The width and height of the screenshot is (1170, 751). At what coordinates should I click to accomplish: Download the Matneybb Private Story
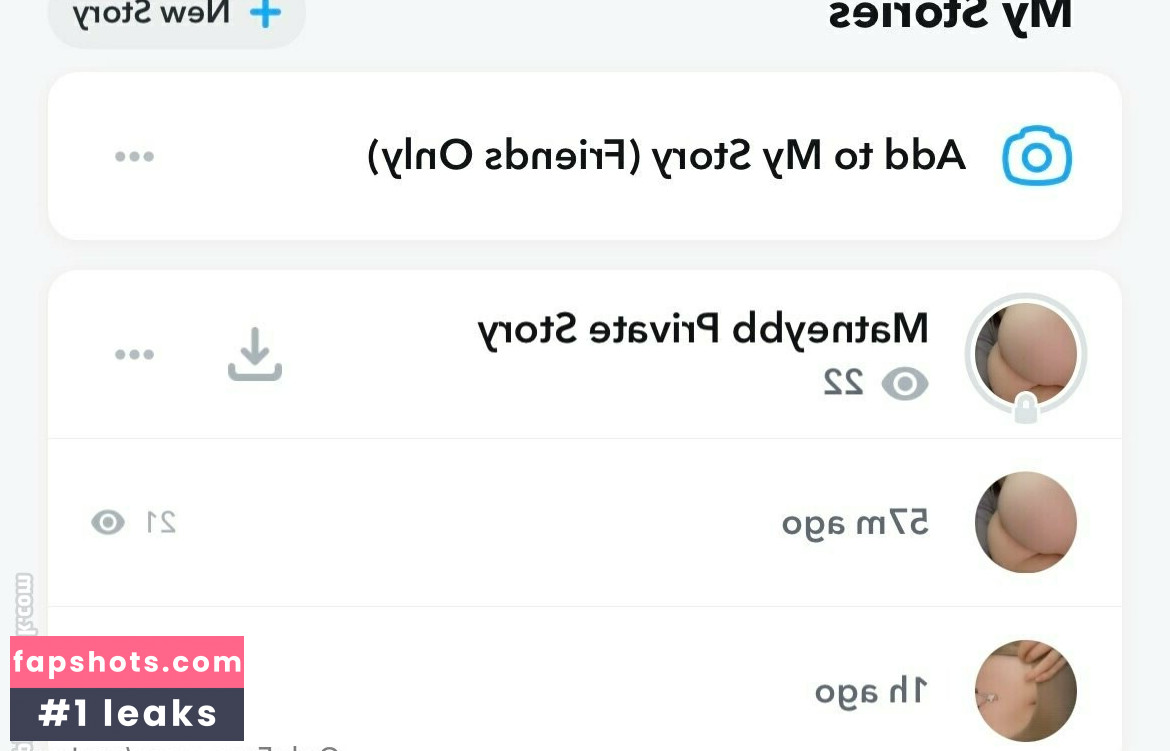click(x=255, y=354)
